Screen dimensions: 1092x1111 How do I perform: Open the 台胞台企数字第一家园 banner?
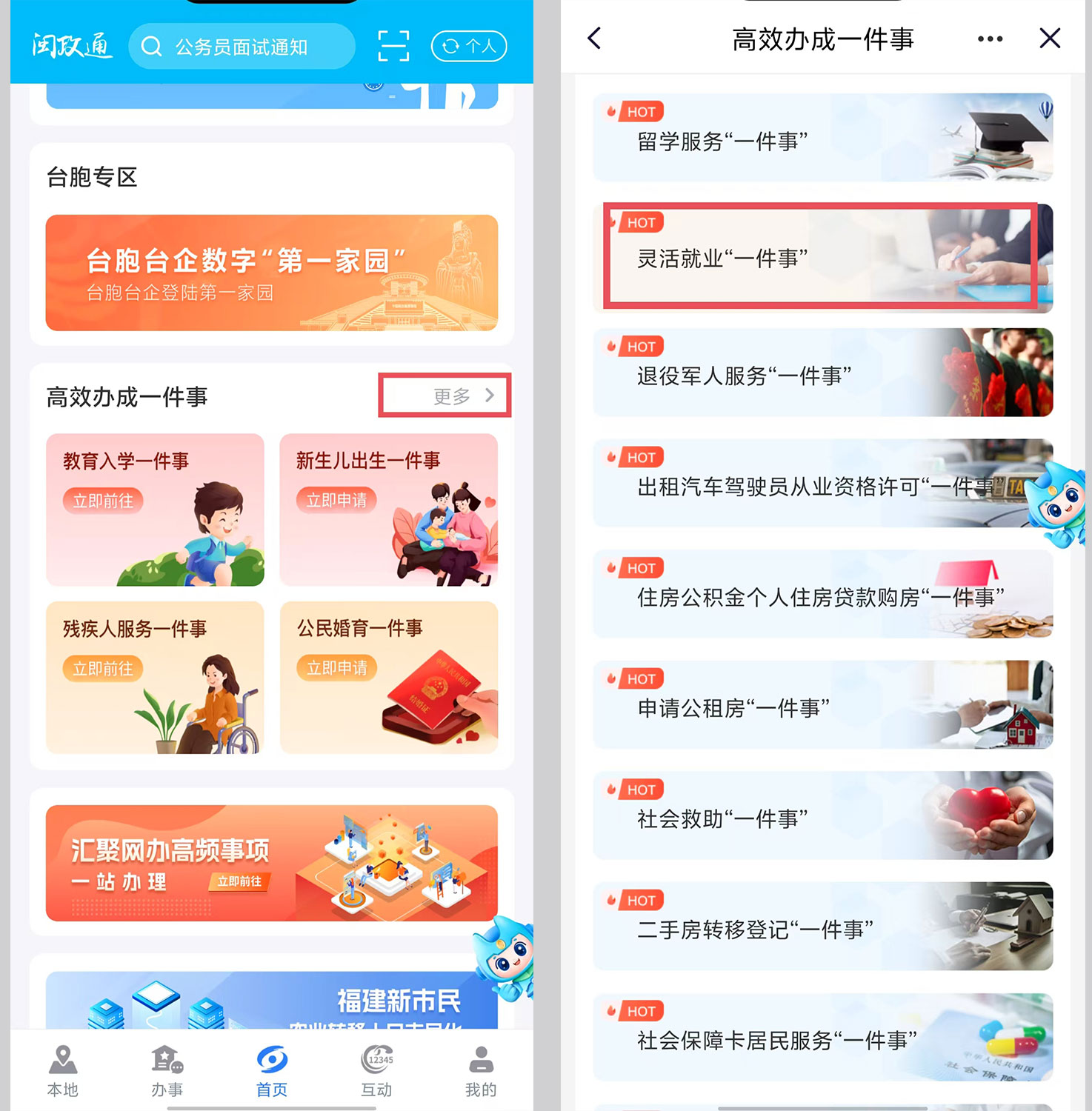click(271, 273)
